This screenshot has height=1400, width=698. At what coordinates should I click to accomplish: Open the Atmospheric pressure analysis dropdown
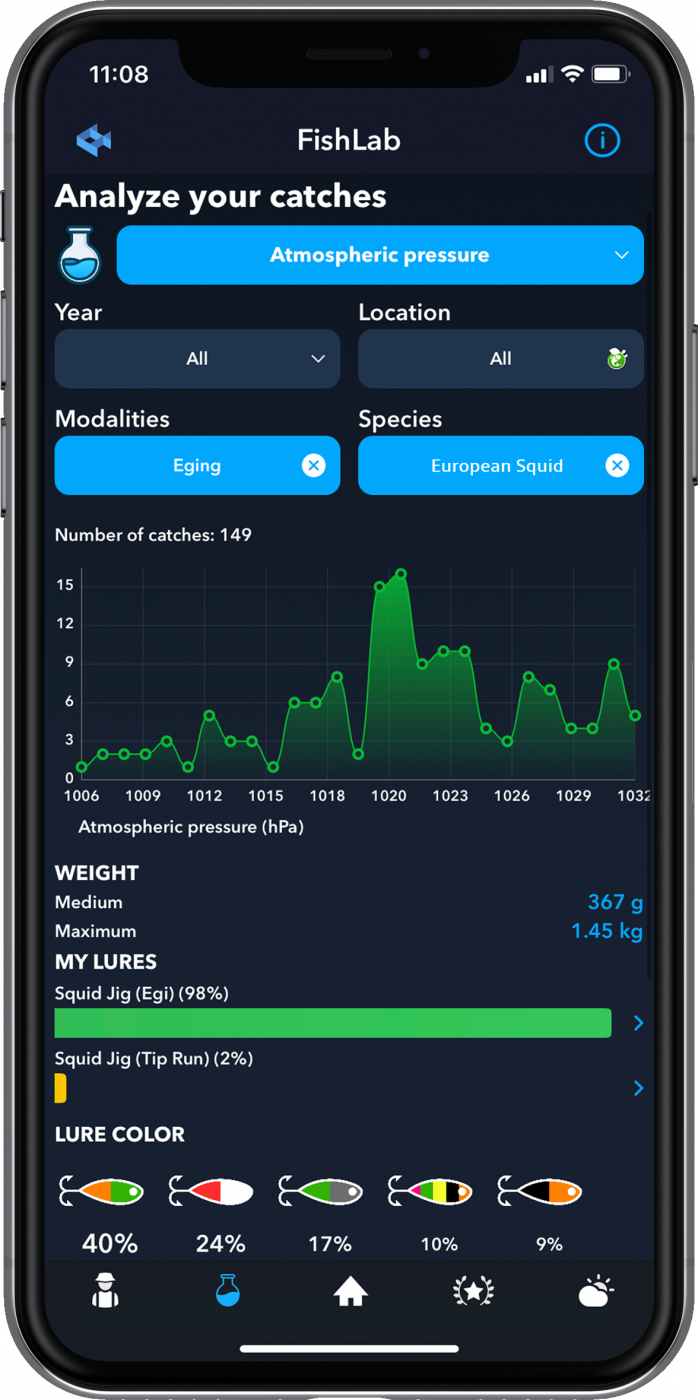[x=380, y=255]
